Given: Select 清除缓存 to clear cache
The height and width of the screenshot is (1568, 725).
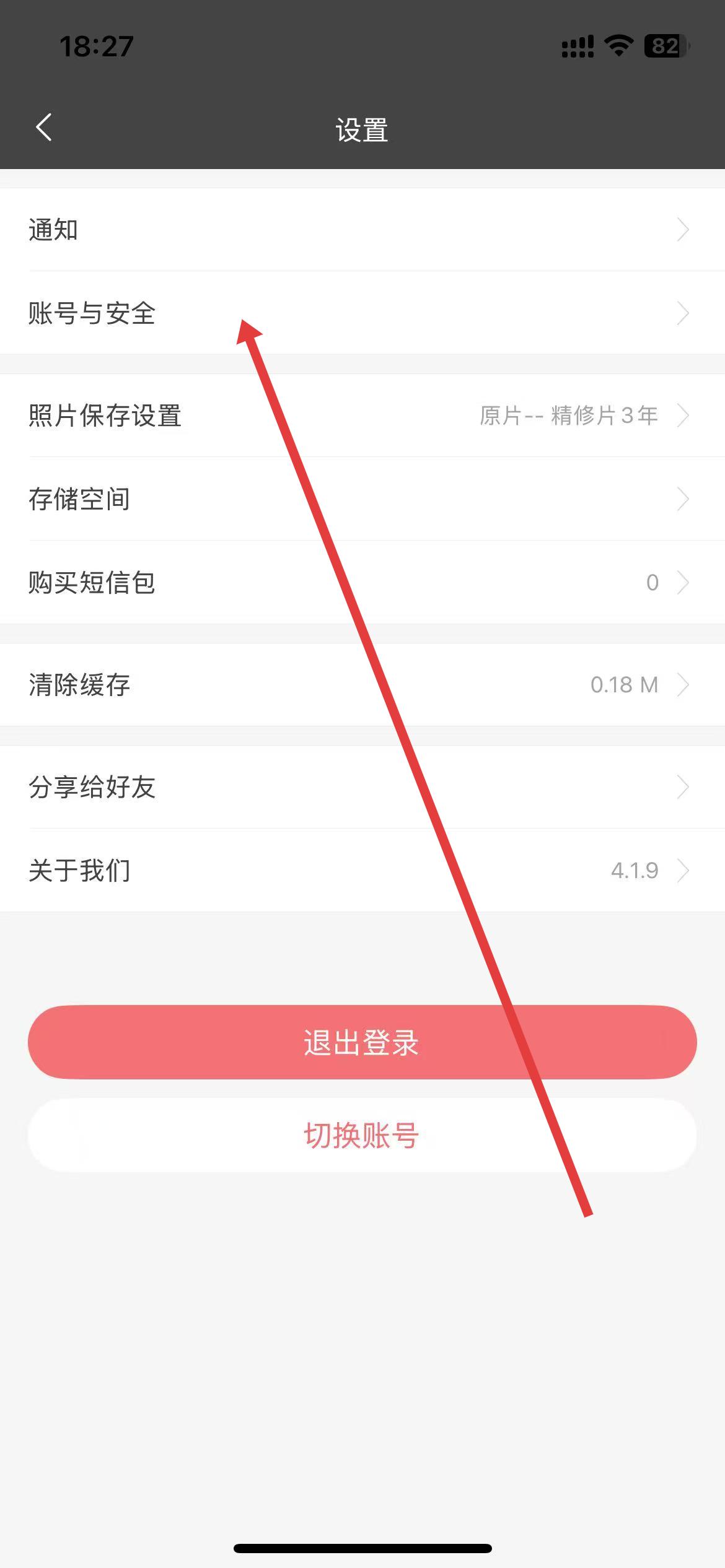Looking at the screenshot, I should (362, 685).
